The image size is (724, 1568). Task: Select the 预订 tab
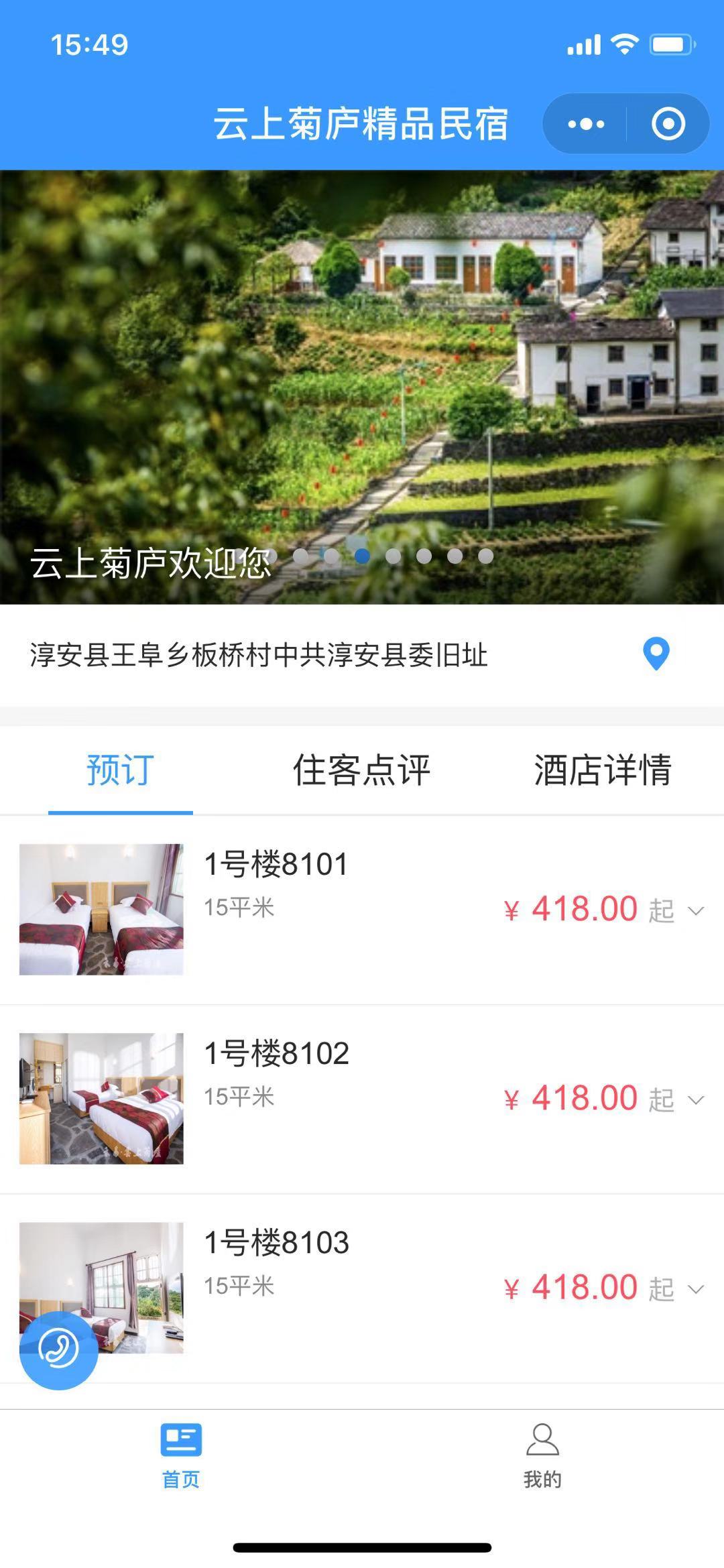pyautogui.click(x=121, y=770)
